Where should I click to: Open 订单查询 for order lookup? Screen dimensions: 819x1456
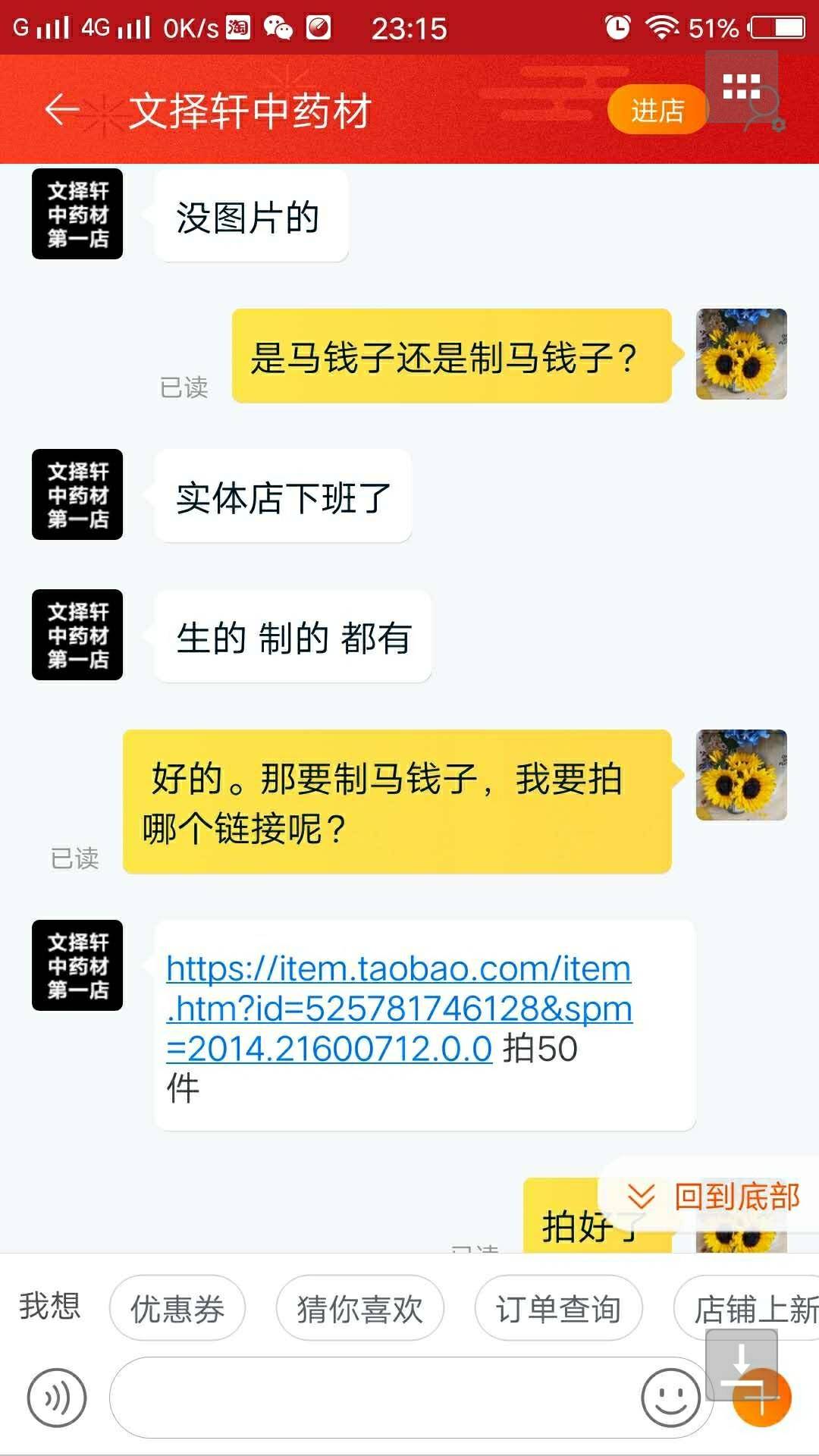(x=558, y=1309)
